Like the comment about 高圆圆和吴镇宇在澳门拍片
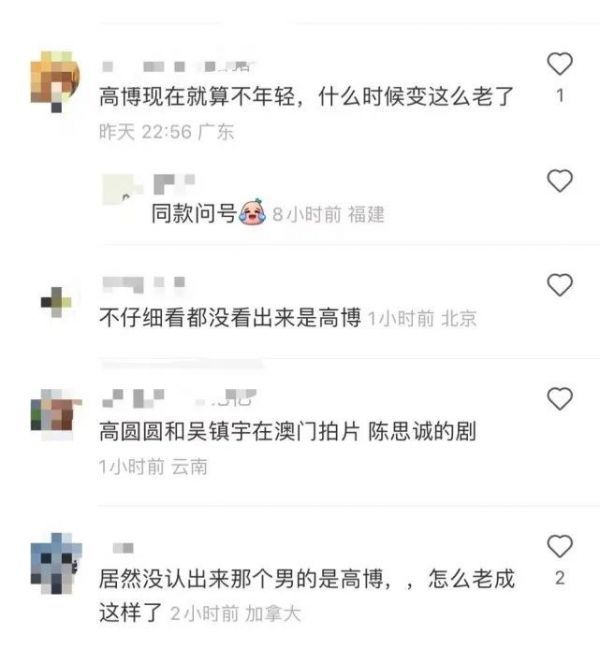This screenshot has width=600, height=648. click(x=560, y=399)
